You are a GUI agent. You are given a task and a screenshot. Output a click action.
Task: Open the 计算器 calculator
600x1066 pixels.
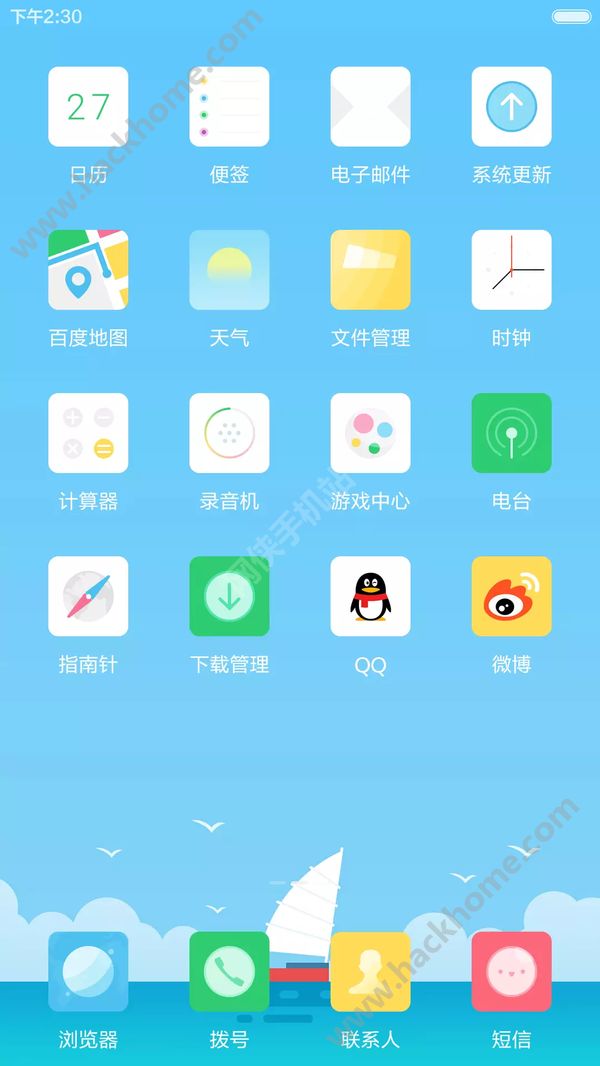(88, 433)
